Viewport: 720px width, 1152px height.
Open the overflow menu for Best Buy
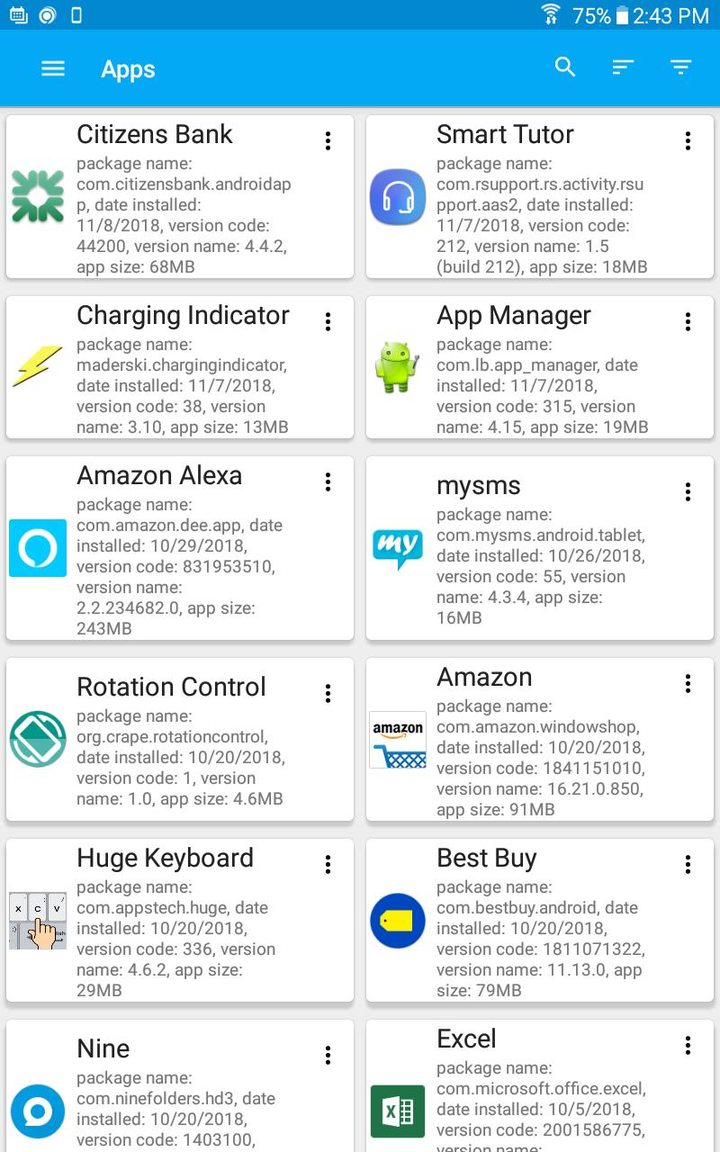tap(688, 863)
